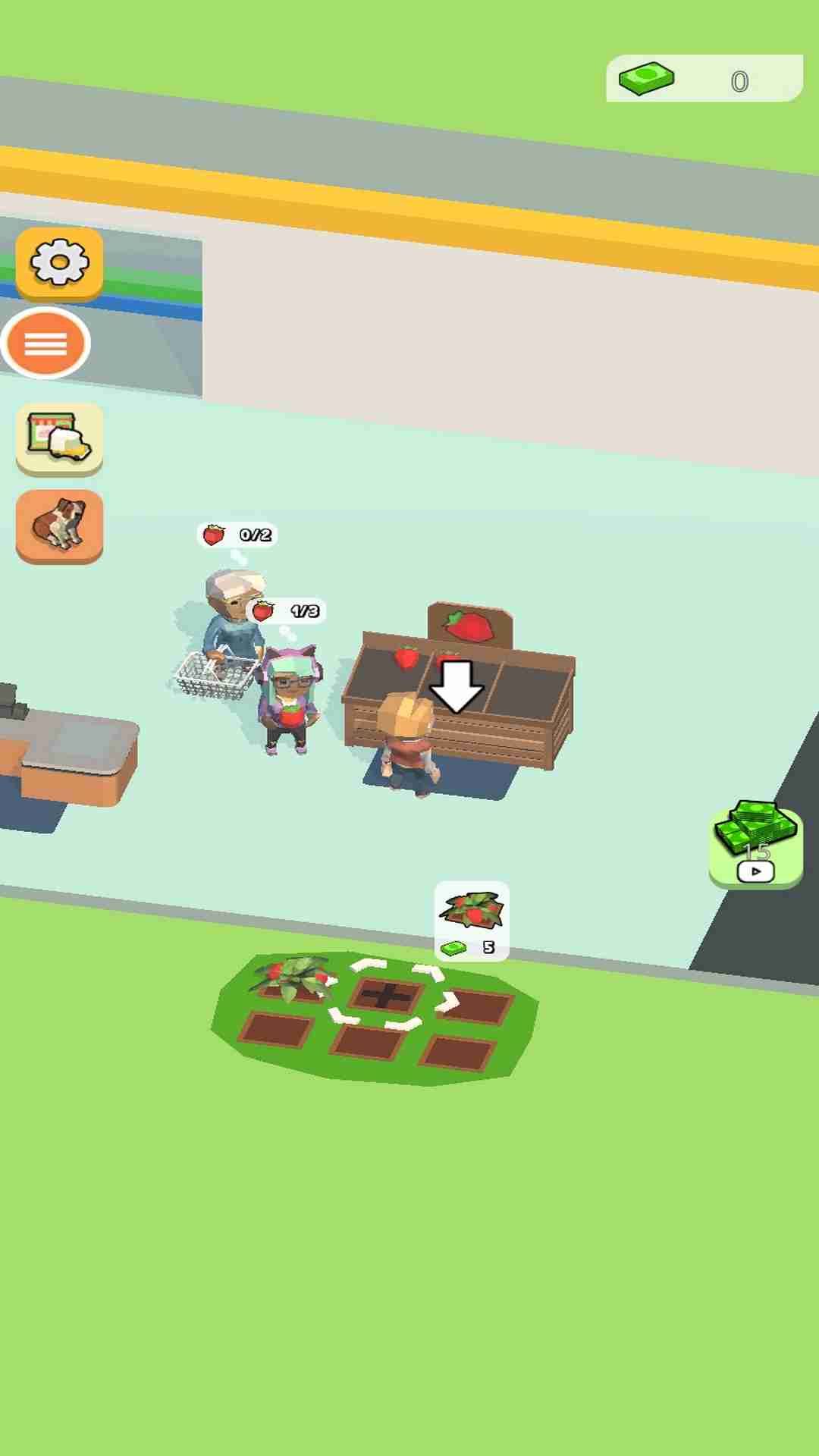Open the shop delivery truck button
The image size is (819, 1456).
pos(59,438)
